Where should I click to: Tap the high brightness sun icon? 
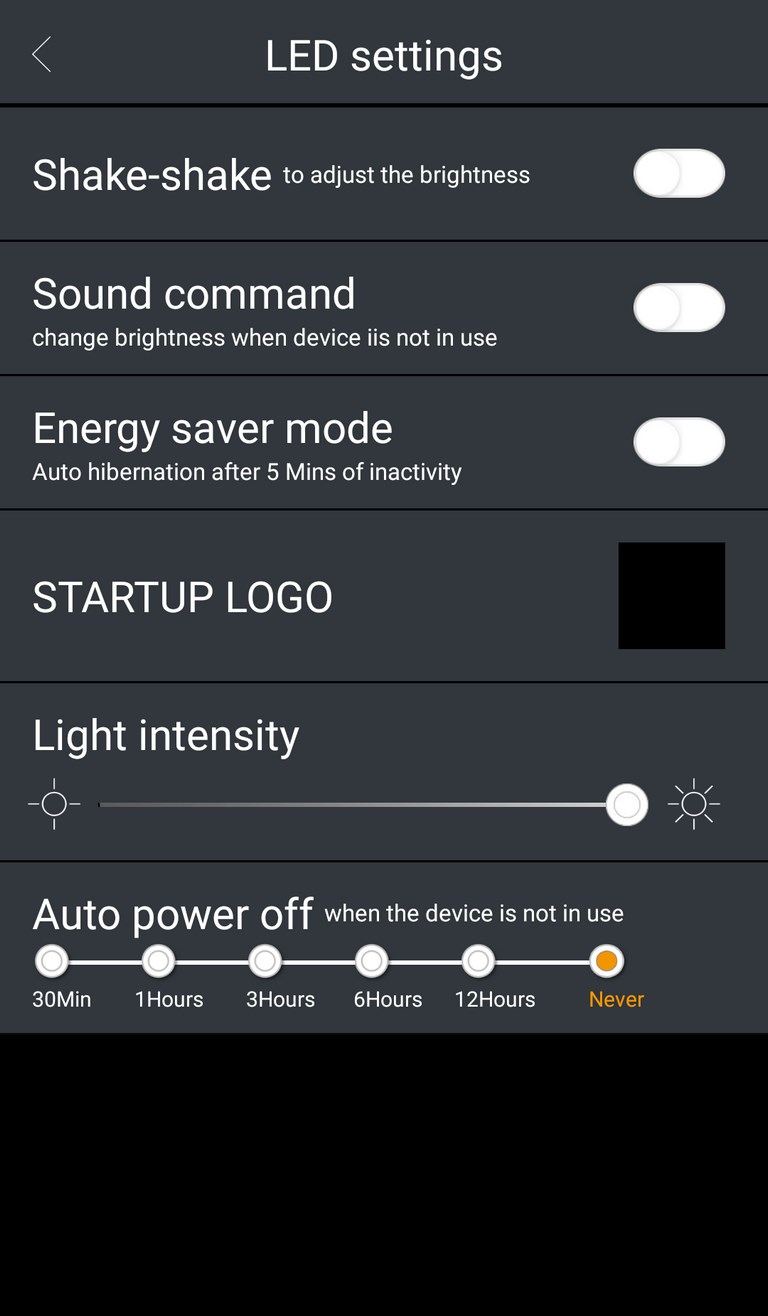click(x=694, y=804)
